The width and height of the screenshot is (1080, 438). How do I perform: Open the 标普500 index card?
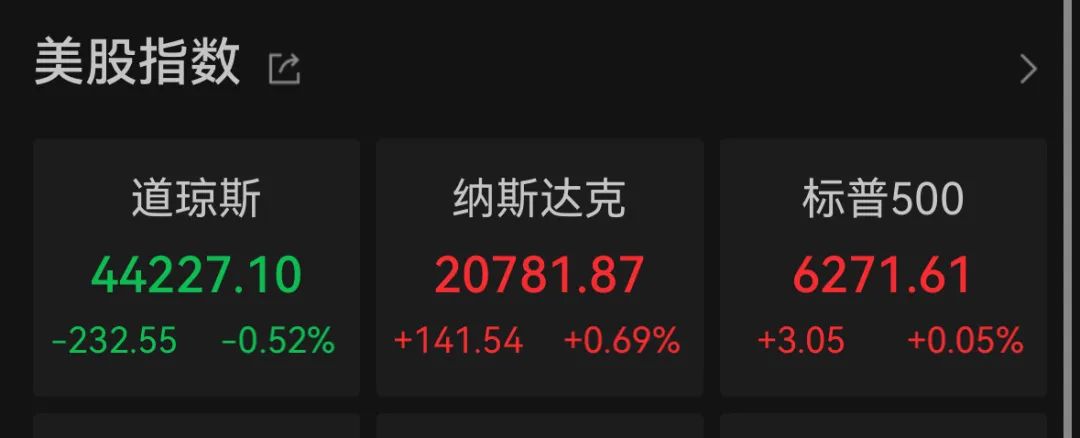point(883,267)
